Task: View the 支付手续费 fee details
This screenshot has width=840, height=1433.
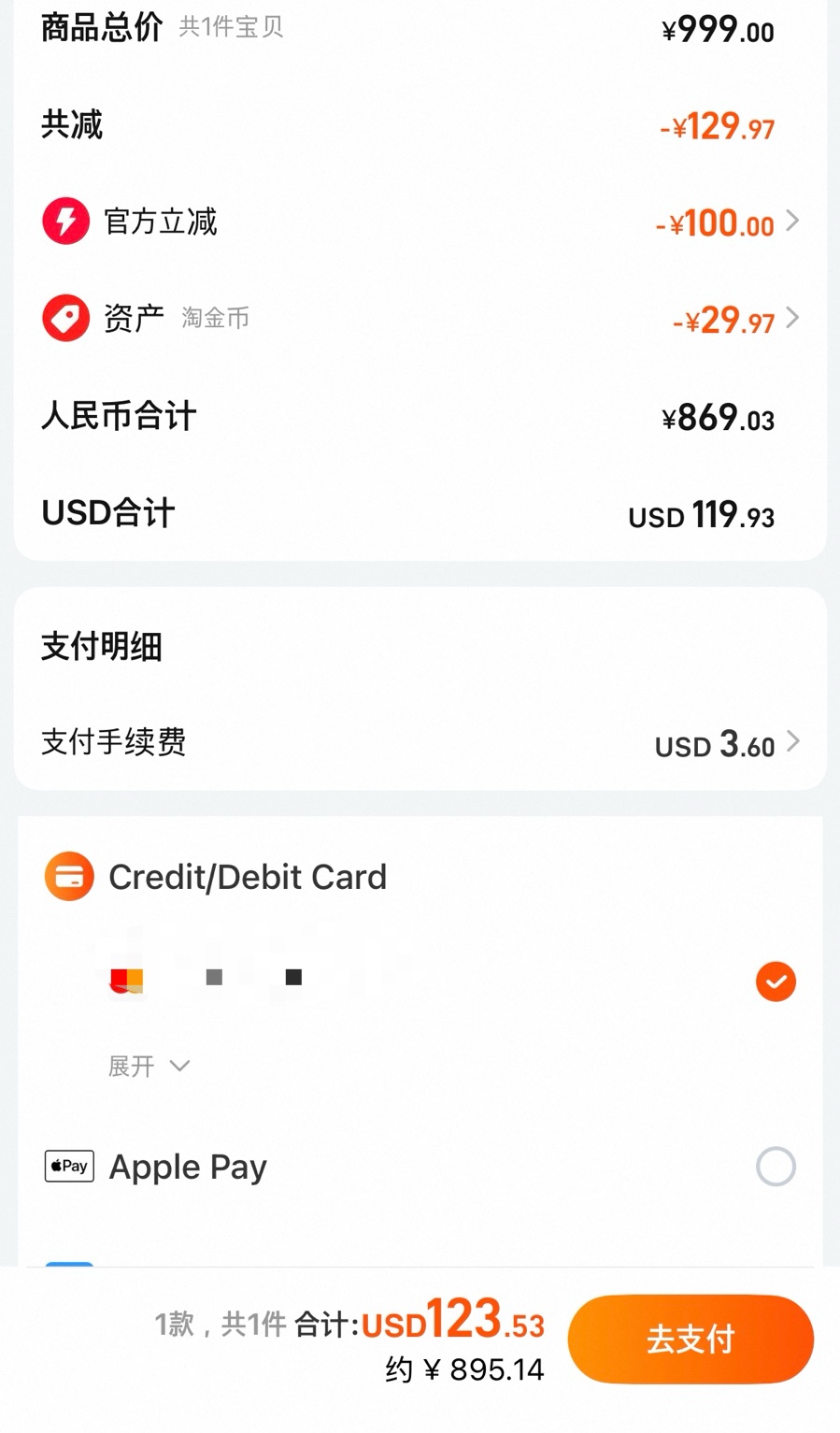Action: (420, 743)
